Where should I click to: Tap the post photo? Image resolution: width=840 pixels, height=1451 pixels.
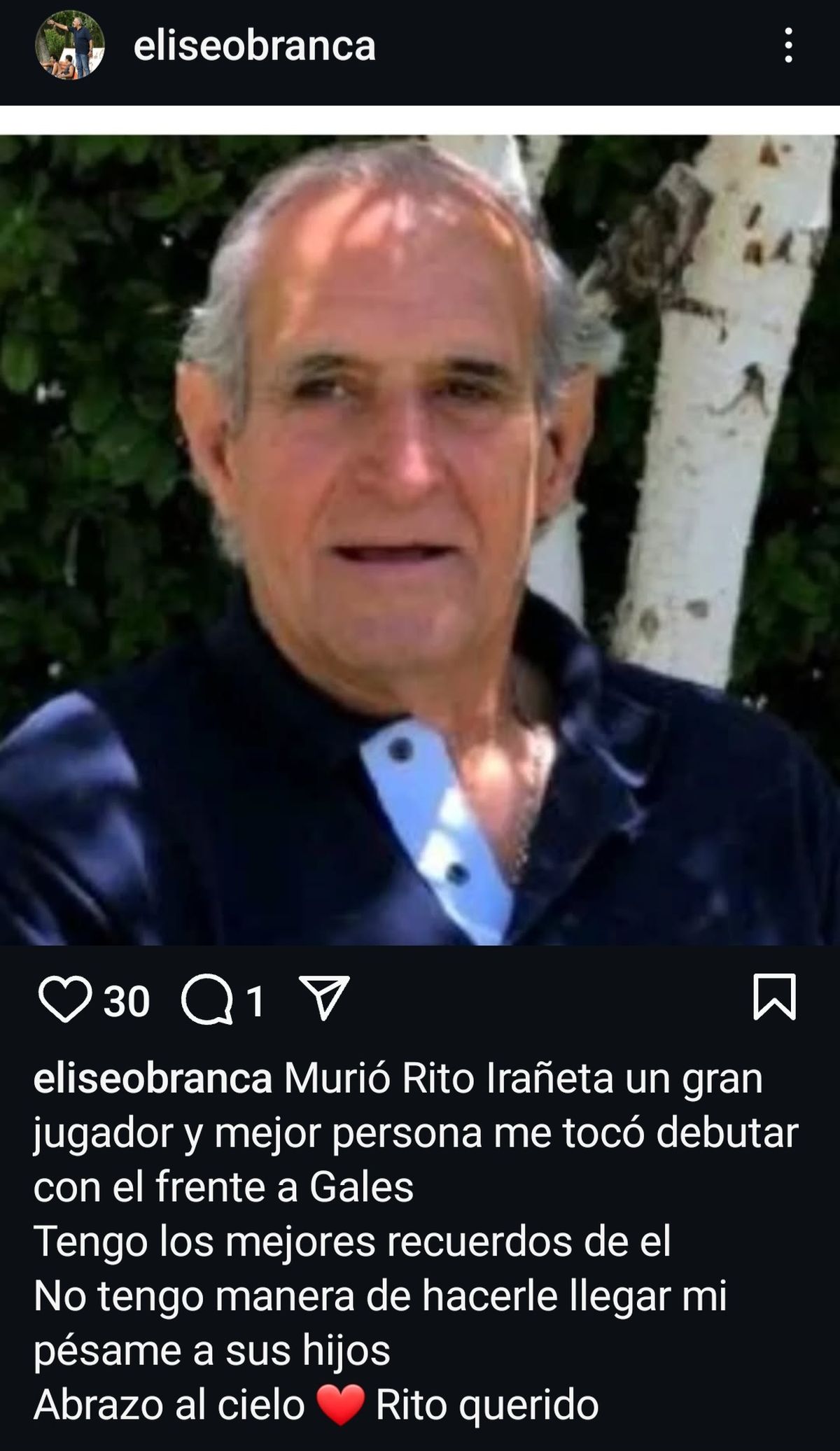pos(420,539)
